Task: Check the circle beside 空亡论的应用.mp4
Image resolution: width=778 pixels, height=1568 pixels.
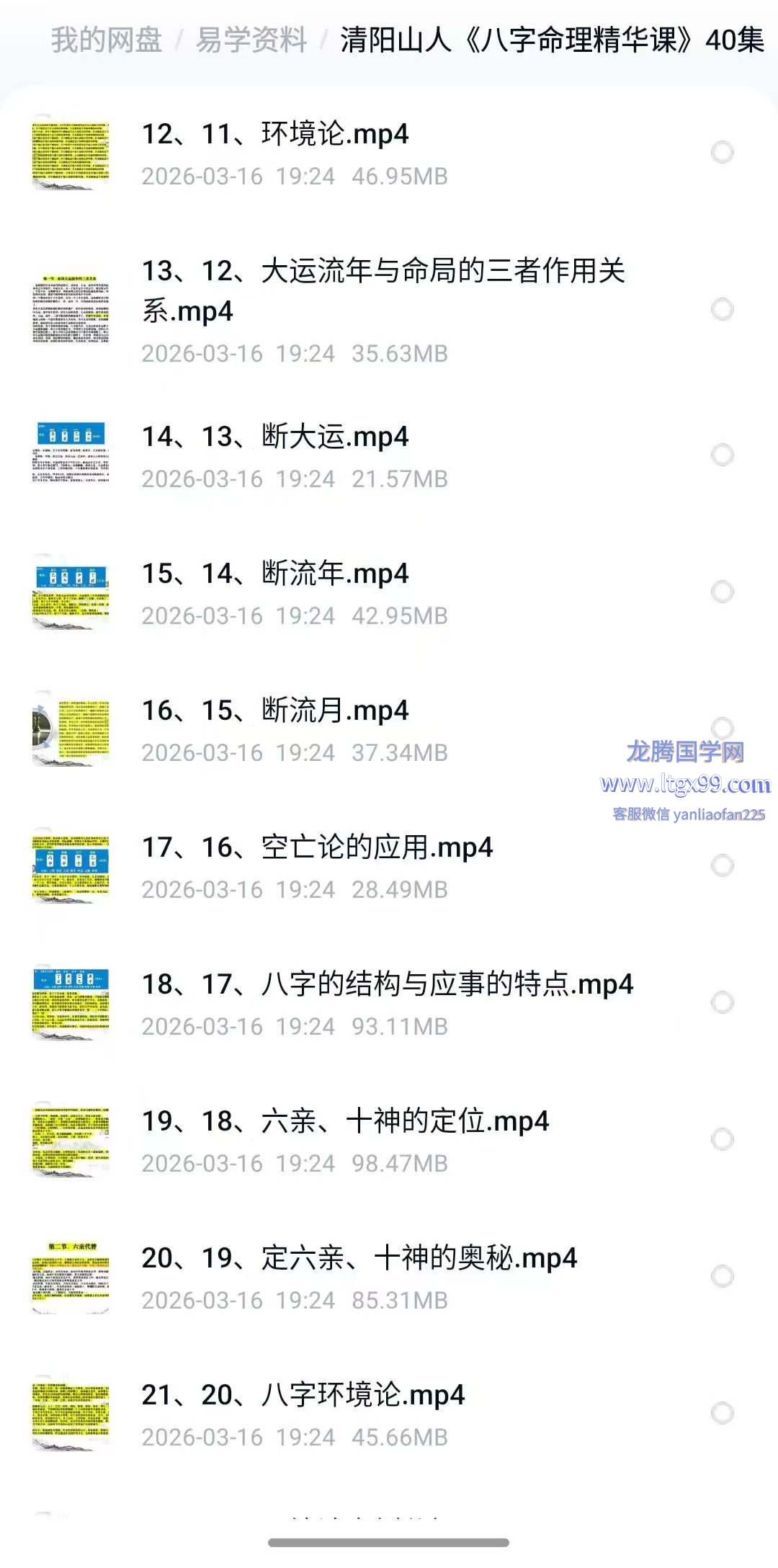Action: point(722,866)
